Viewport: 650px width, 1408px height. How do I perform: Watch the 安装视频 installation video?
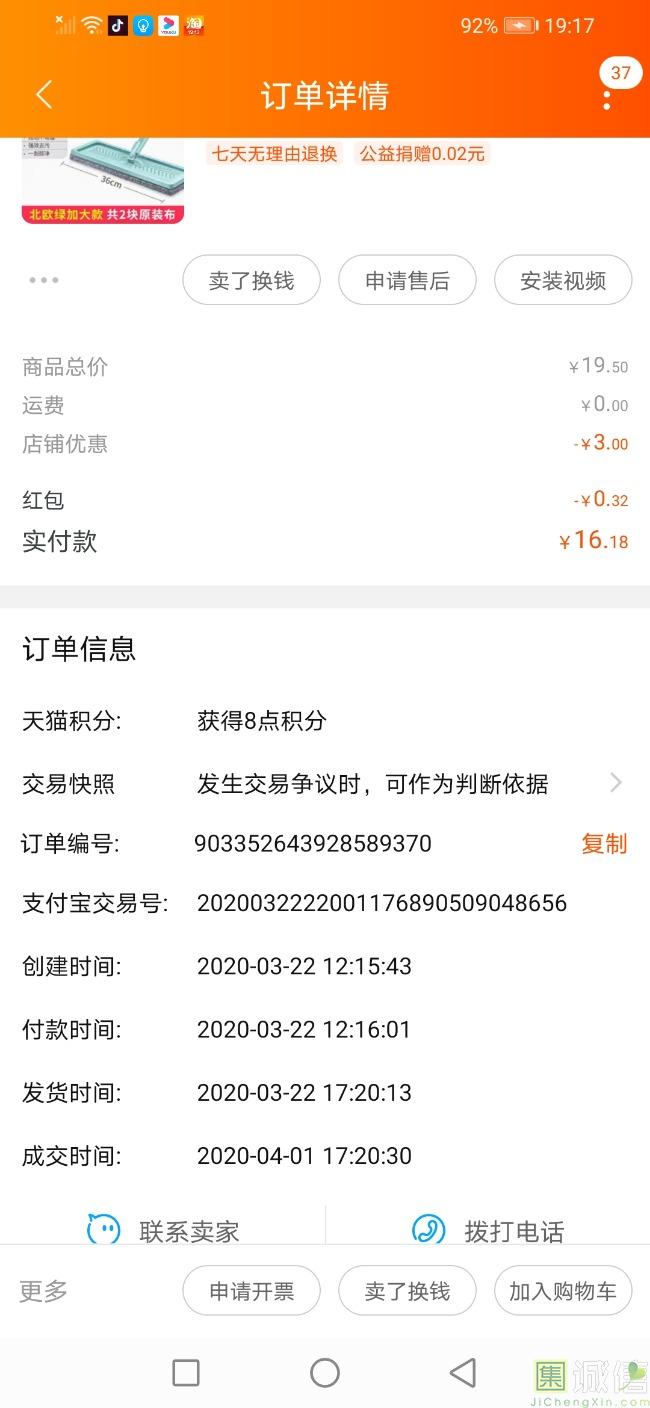point(563,281)
